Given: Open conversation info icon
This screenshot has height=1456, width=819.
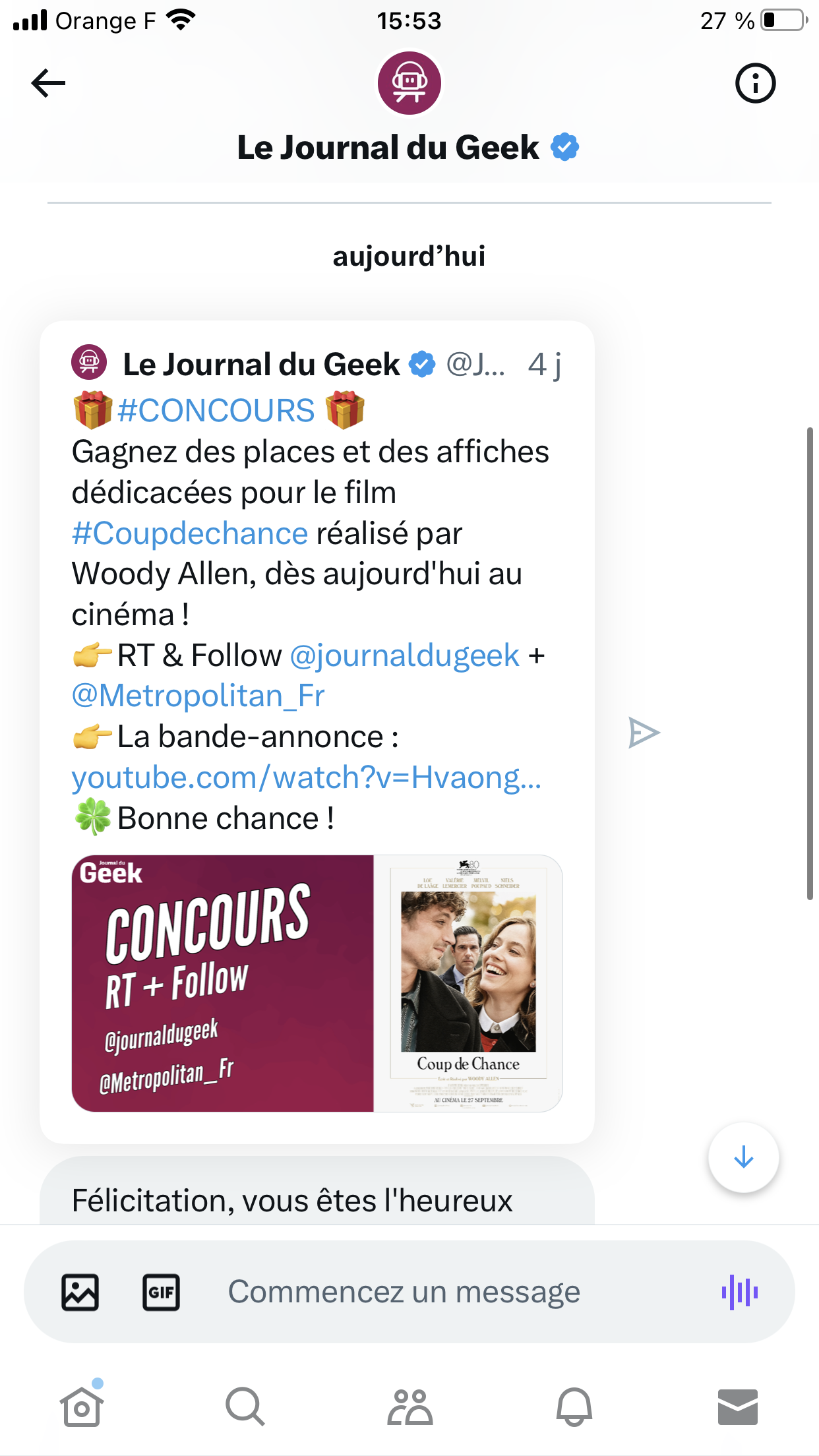Looking at the screenshot, I should click(755, 83).
